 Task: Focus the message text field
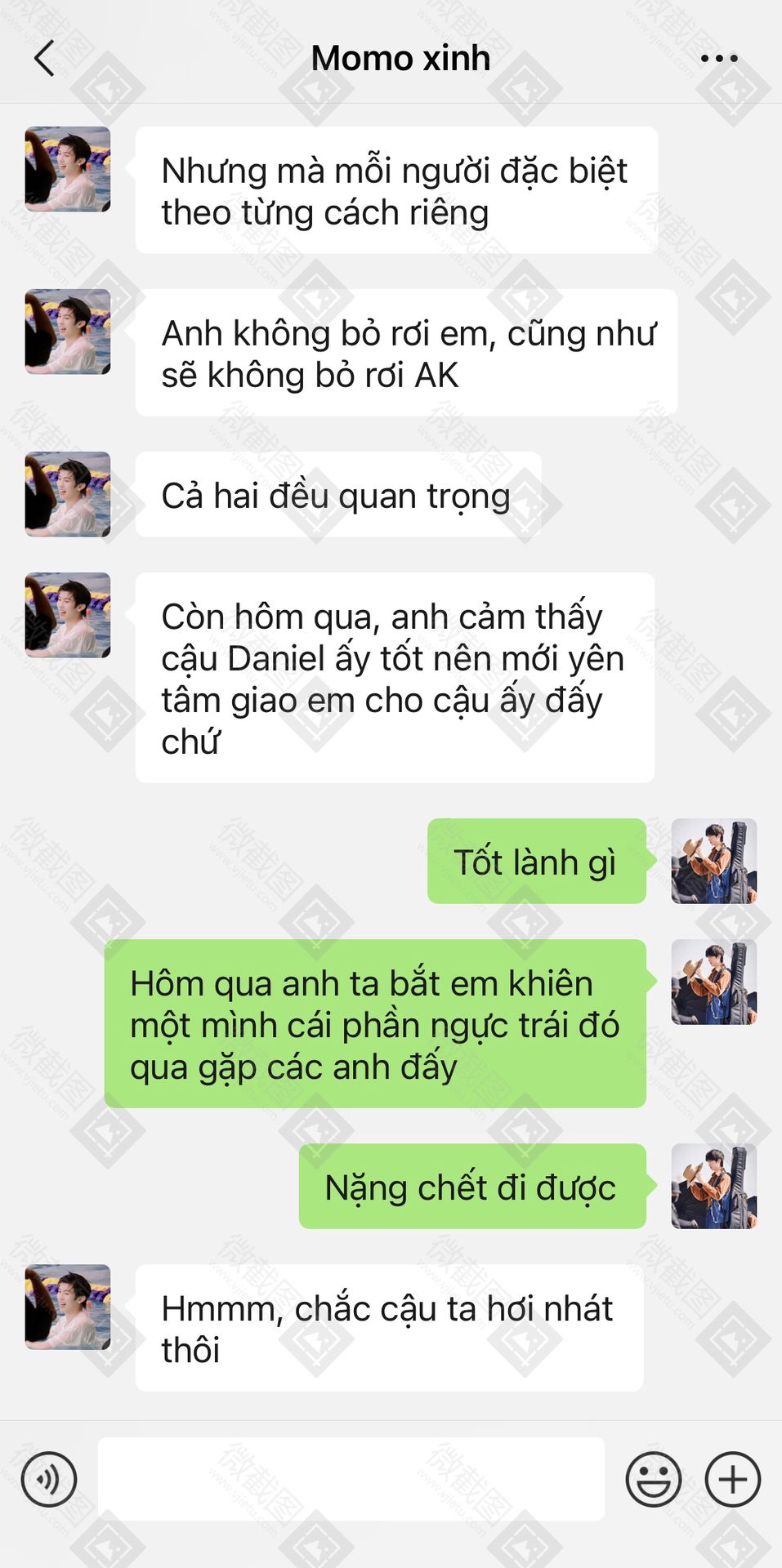pos(351,1479)
